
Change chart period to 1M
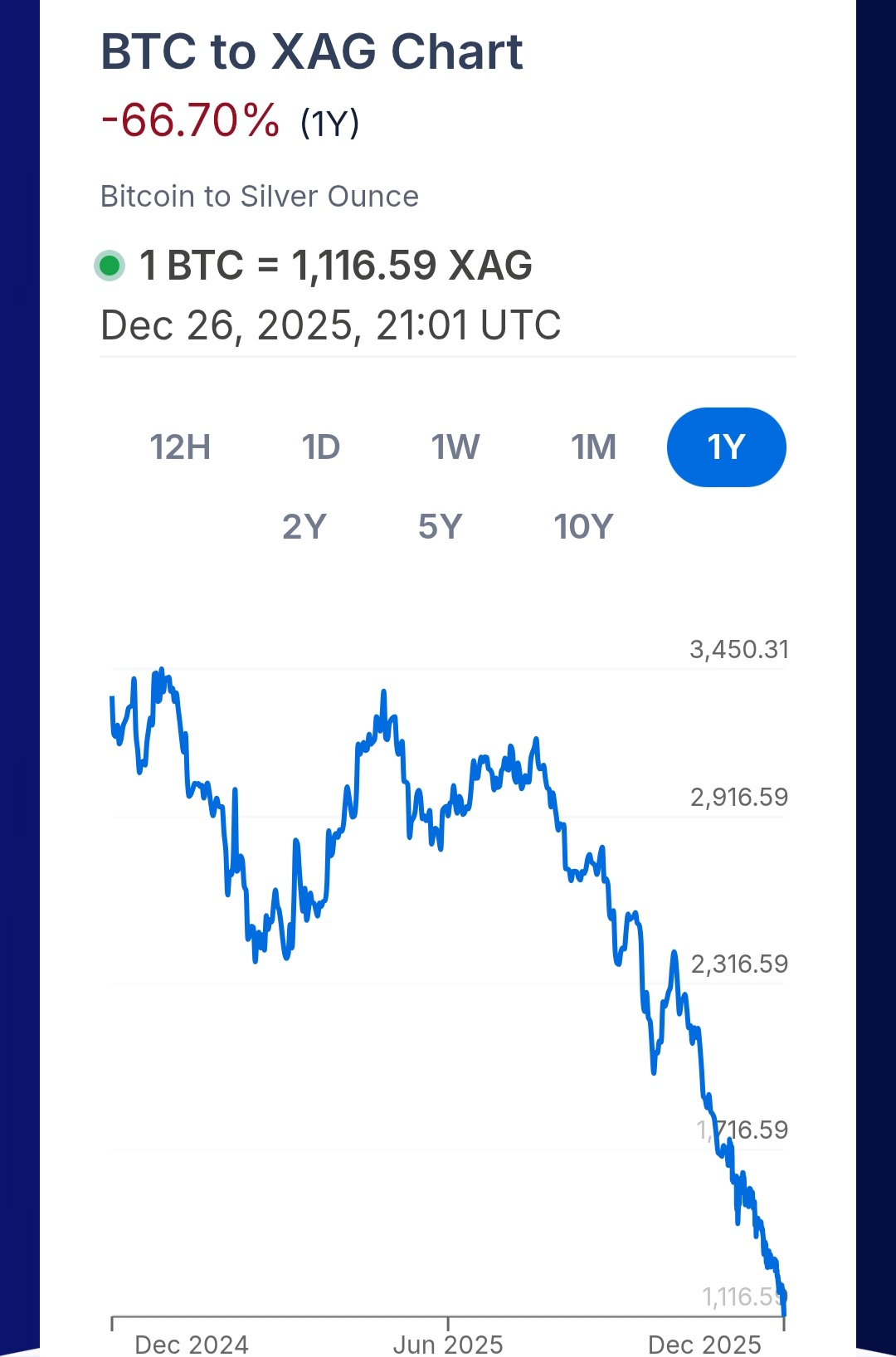point(593,447)
